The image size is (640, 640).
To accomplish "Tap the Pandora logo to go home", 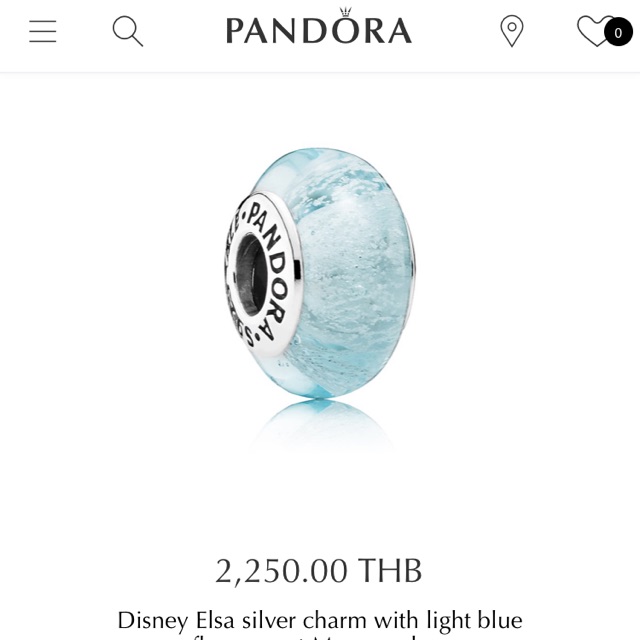I will [319, 26].
